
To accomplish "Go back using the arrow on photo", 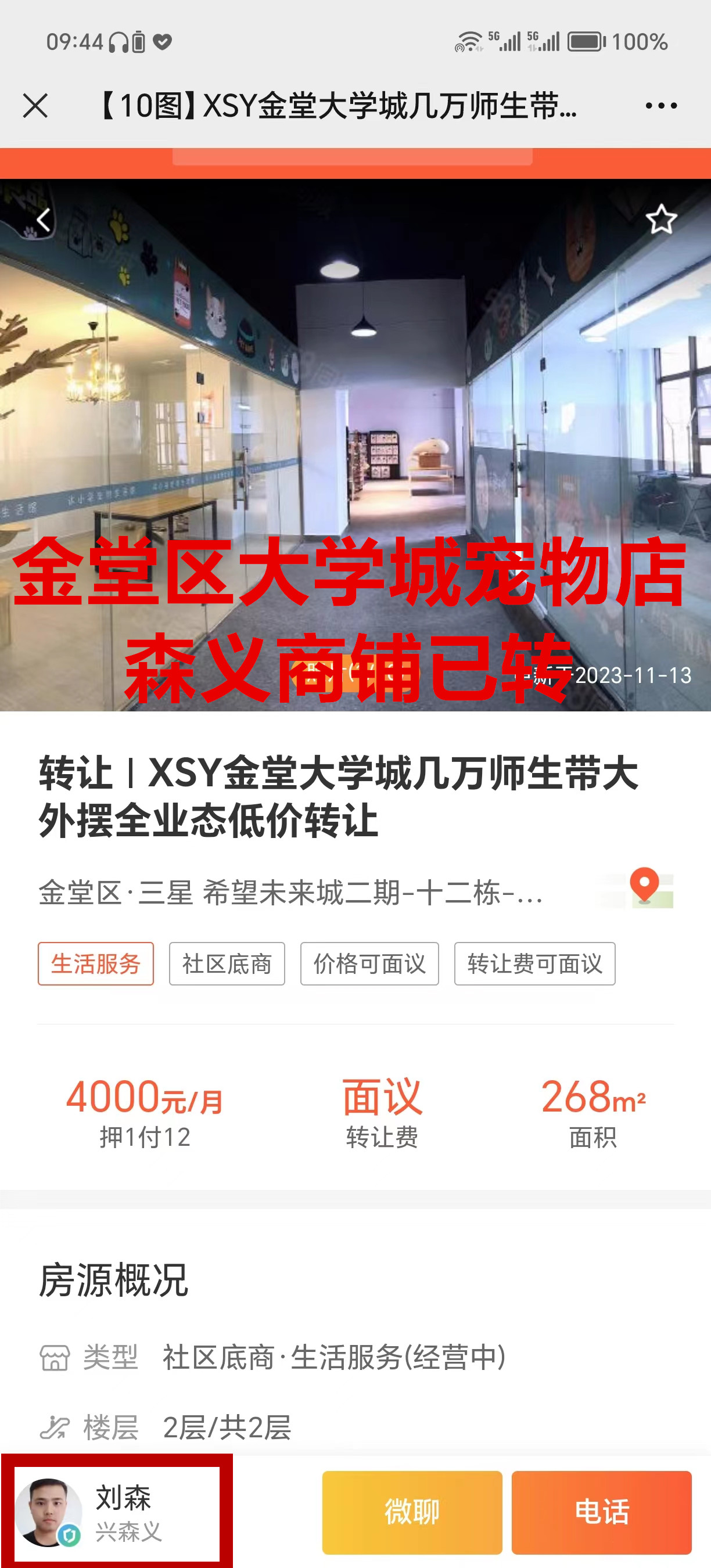I will 43,220.
